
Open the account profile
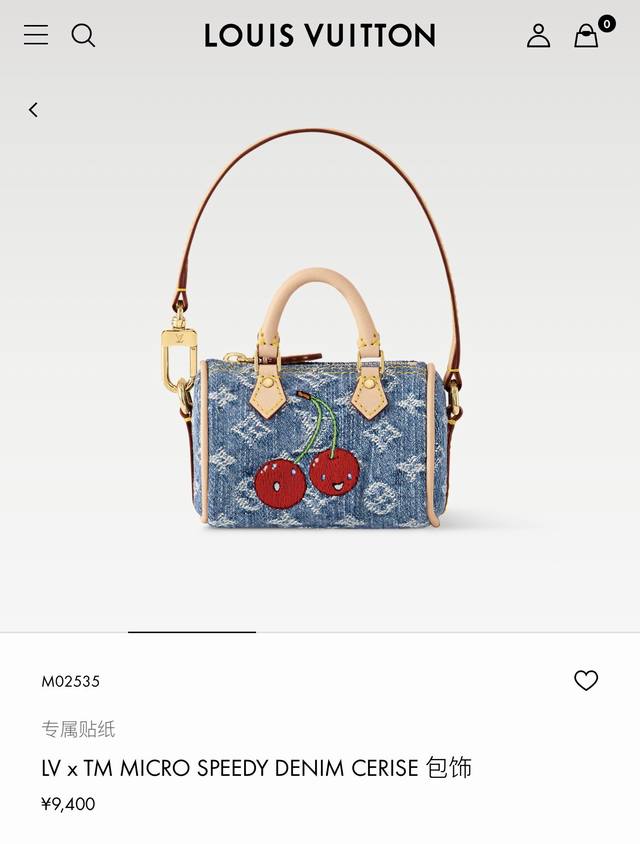click(538, 36)
